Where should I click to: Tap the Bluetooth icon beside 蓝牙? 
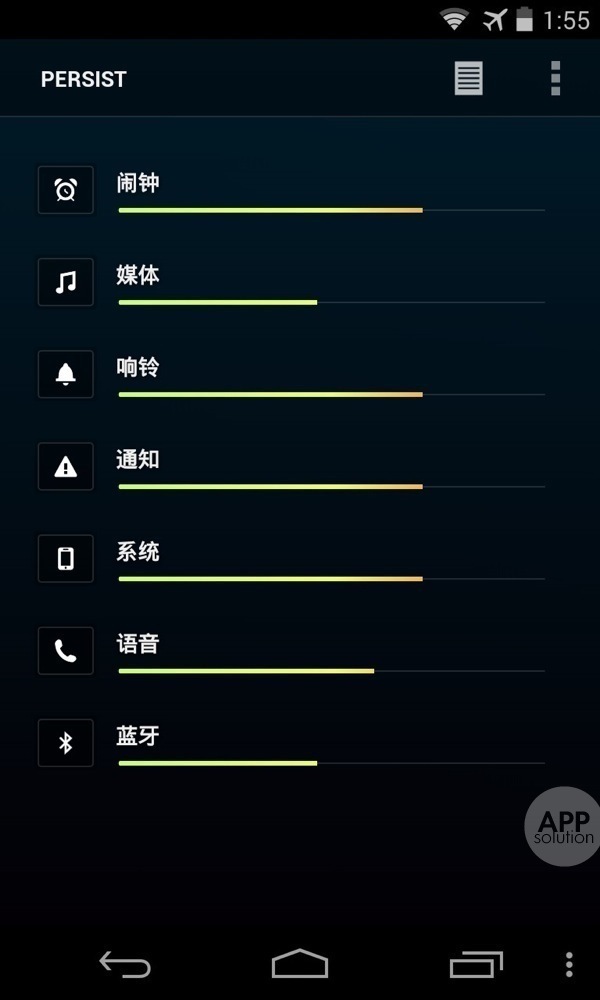pyautogui.click(x=66, y=743)
